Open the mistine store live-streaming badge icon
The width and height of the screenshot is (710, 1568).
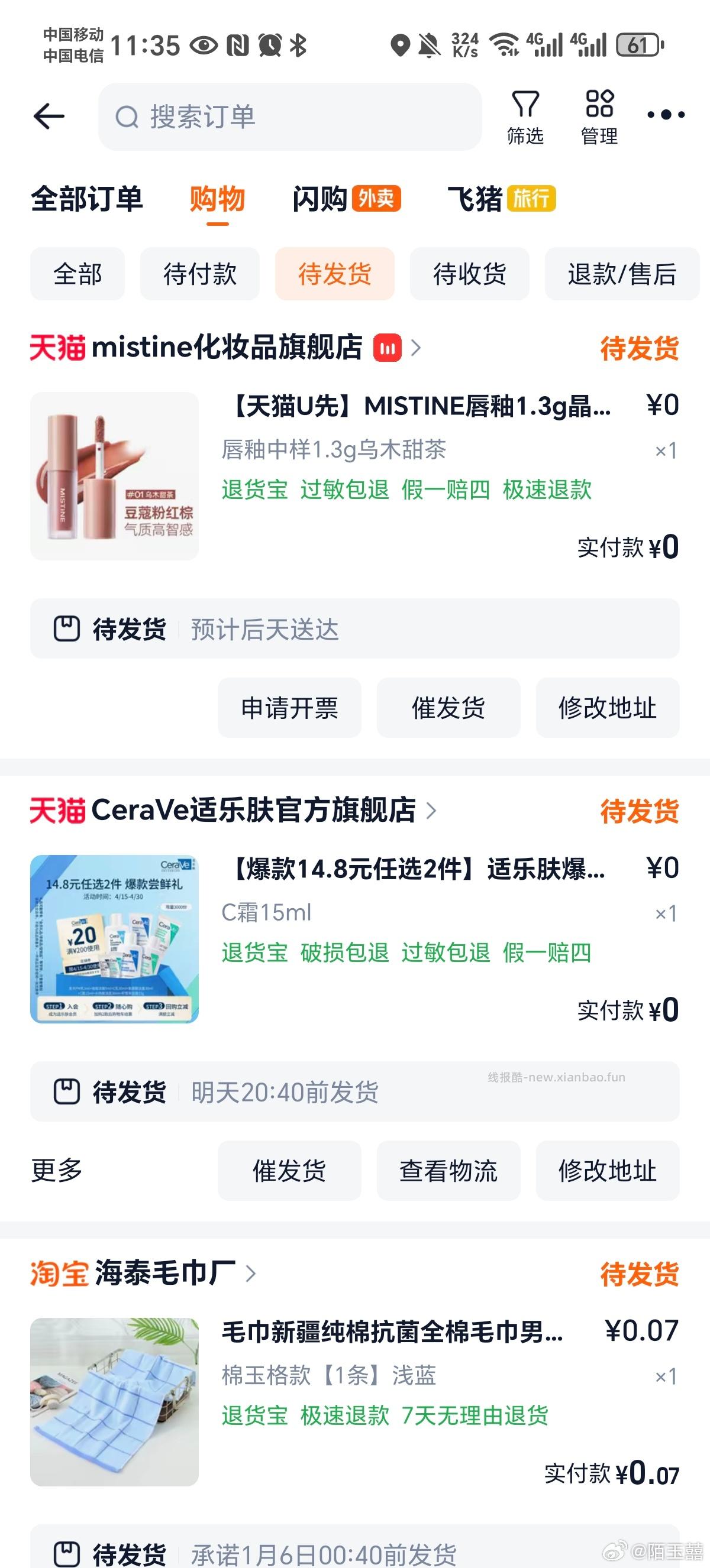(388, 348)
